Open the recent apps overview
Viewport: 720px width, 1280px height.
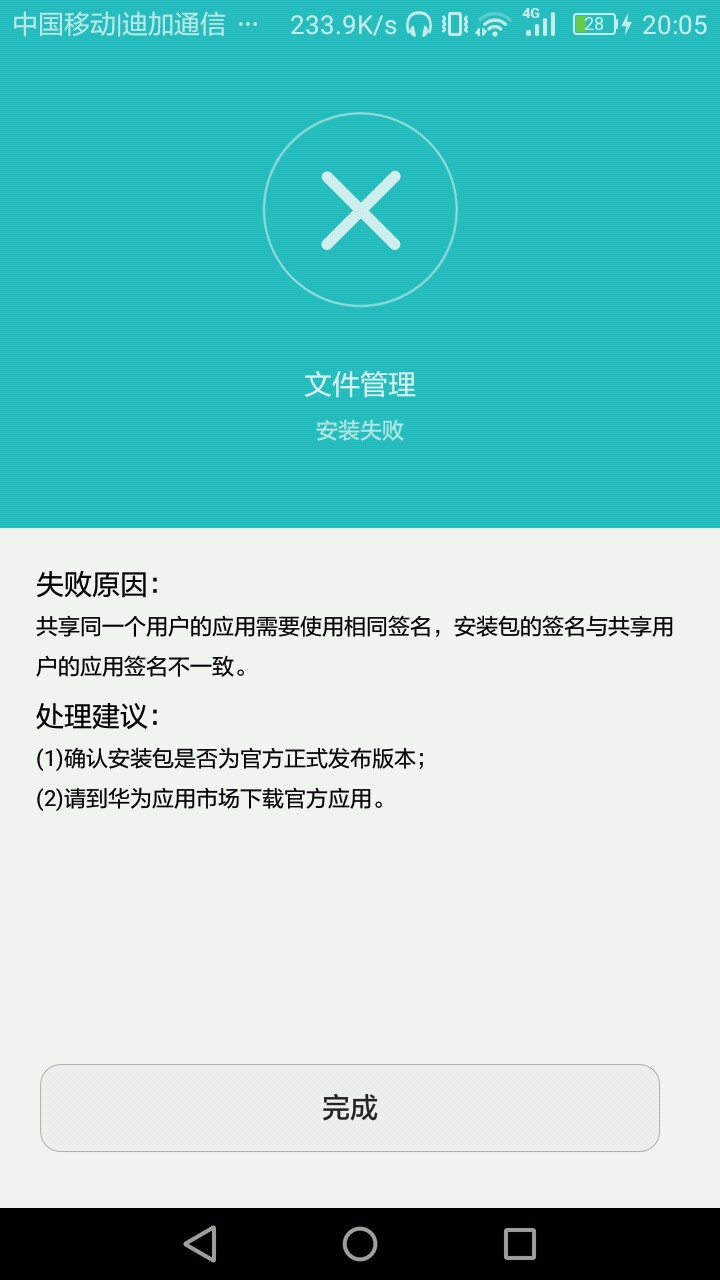coord(520,1244)
